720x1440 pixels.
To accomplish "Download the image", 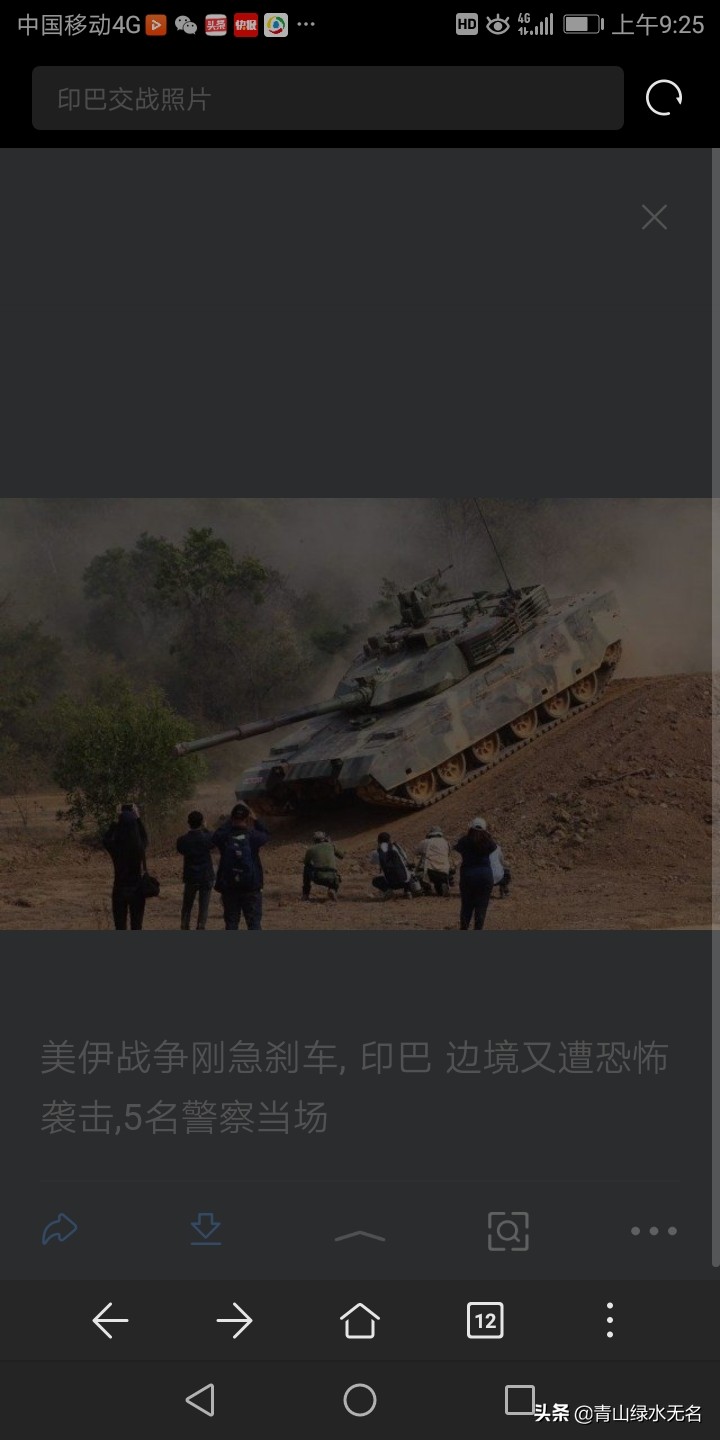I will (206, 1230).
